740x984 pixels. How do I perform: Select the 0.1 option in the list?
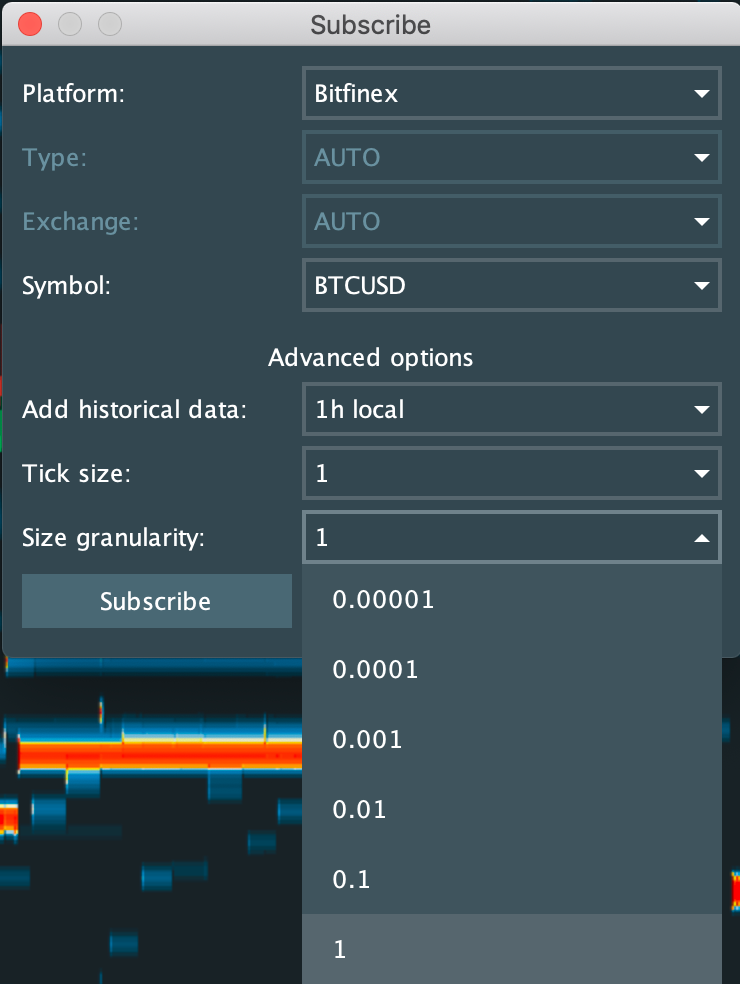(x=511, y=879)
